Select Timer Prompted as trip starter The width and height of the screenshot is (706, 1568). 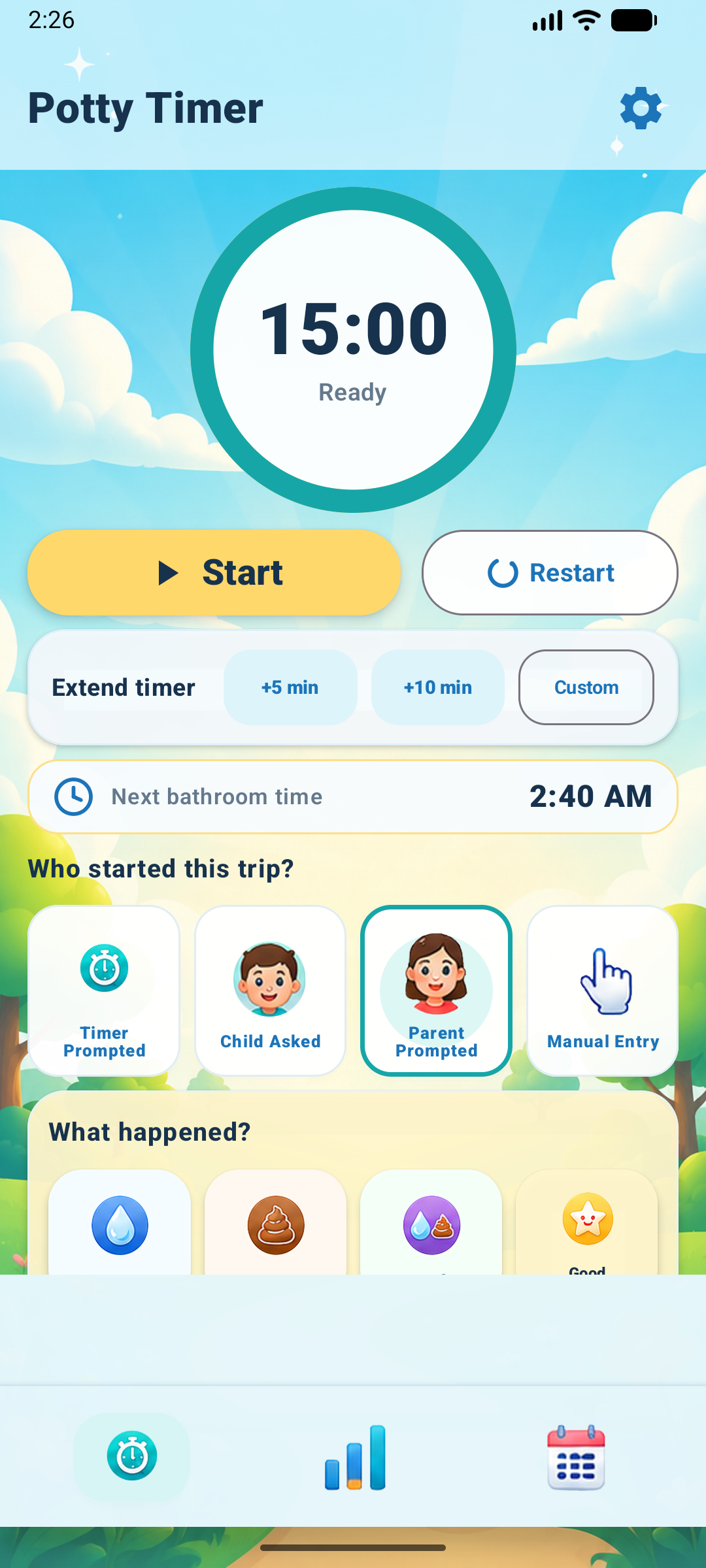104,990
